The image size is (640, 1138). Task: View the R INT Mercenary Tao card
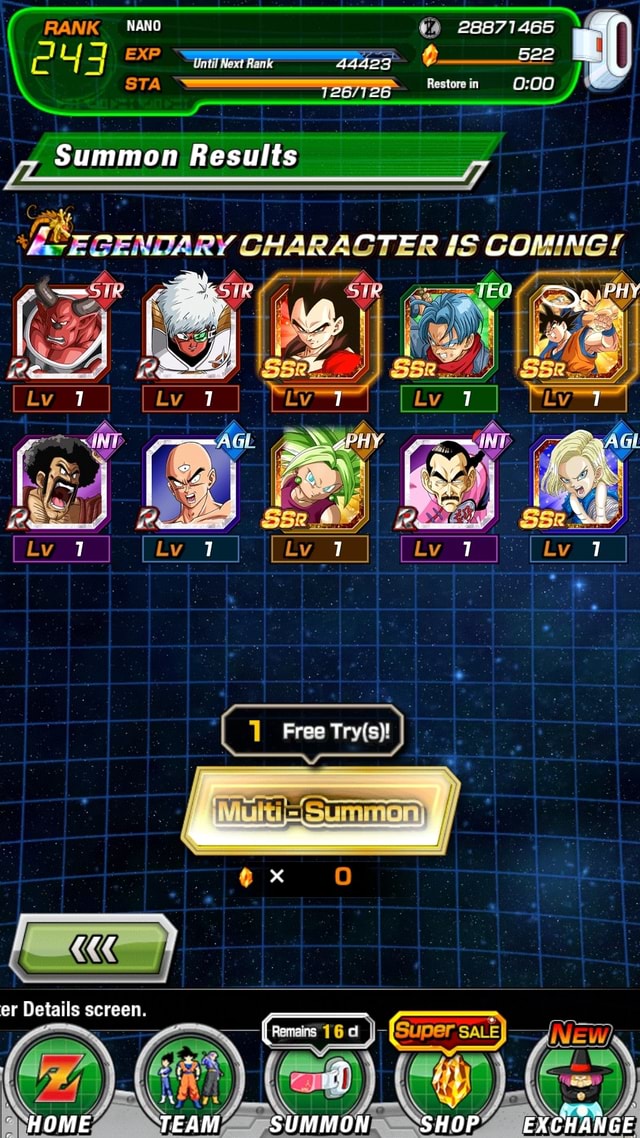tap(449, 485)
